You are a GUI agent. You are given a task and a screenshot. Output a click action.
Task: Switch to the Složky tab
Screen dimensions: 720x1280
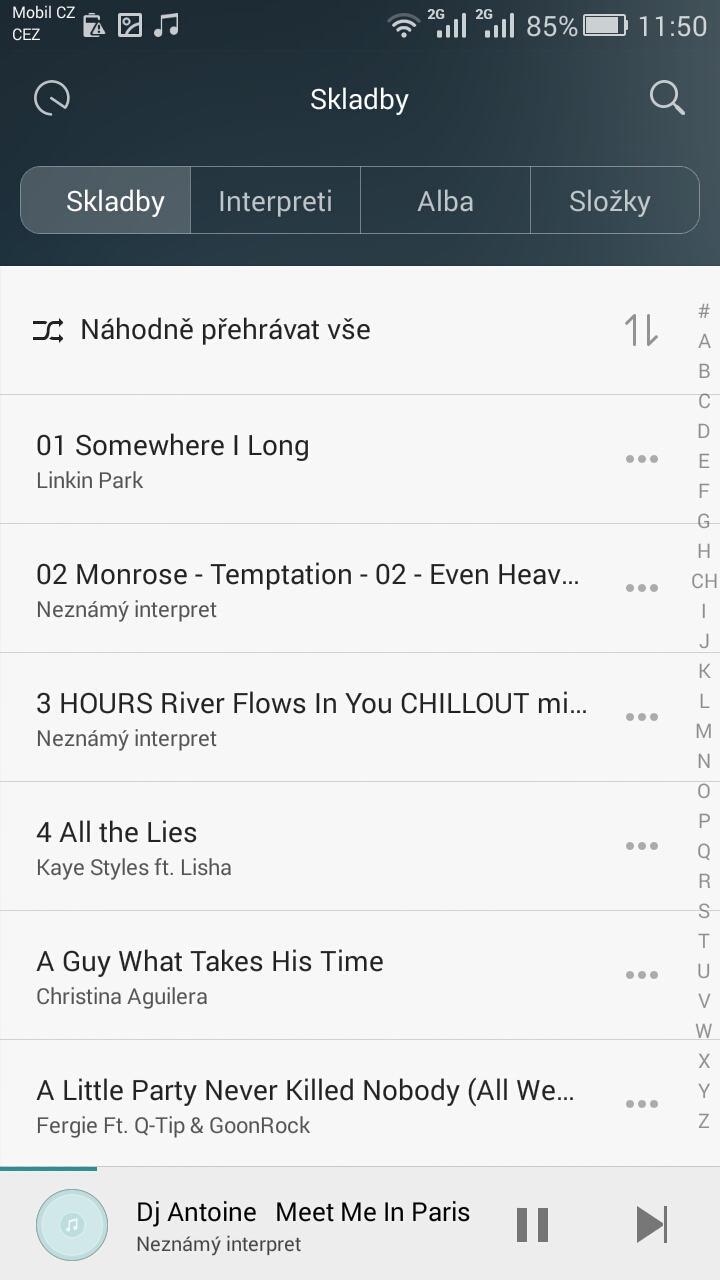(x=610, y=201)
